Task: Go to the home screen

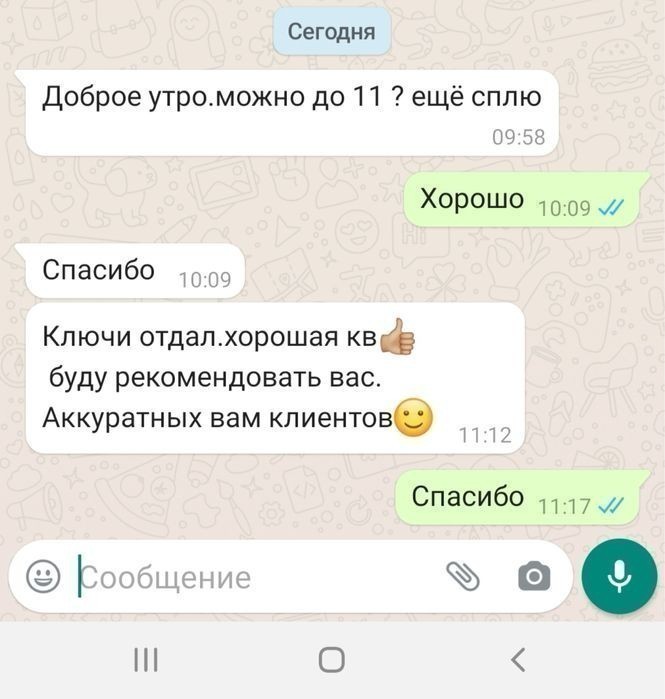Action: [331, 659]
